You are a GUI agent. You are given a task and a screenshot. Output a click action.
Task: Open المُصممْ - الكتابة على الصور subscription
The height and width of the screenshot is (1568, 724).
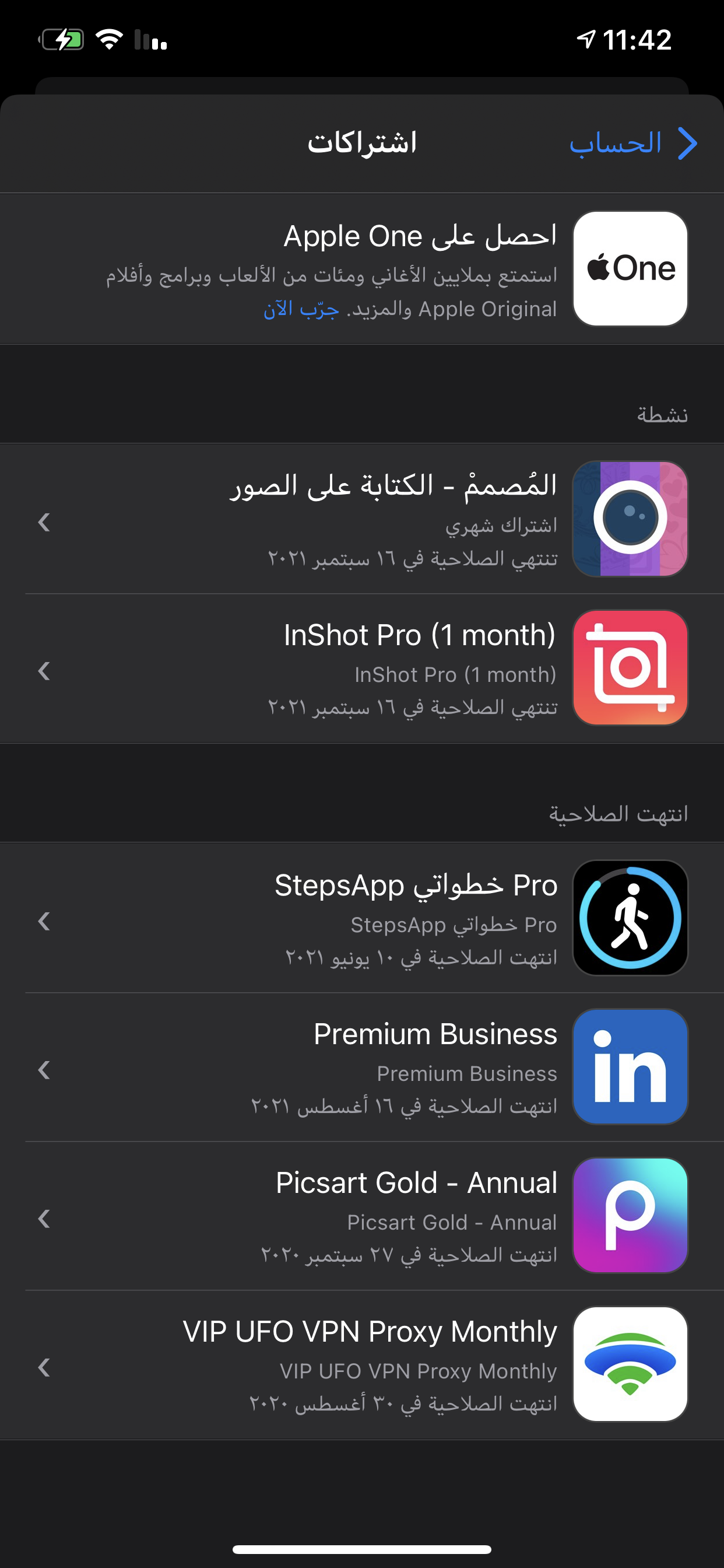pos(362,519)
